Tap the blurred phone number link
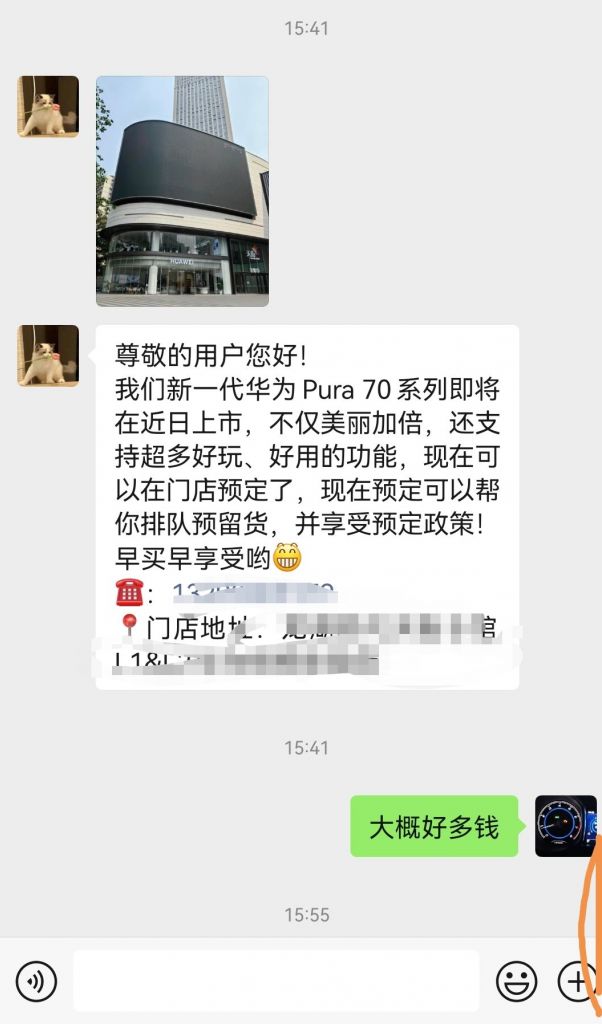This screenshot has width=602, height=1024. (x=255, y=592)
